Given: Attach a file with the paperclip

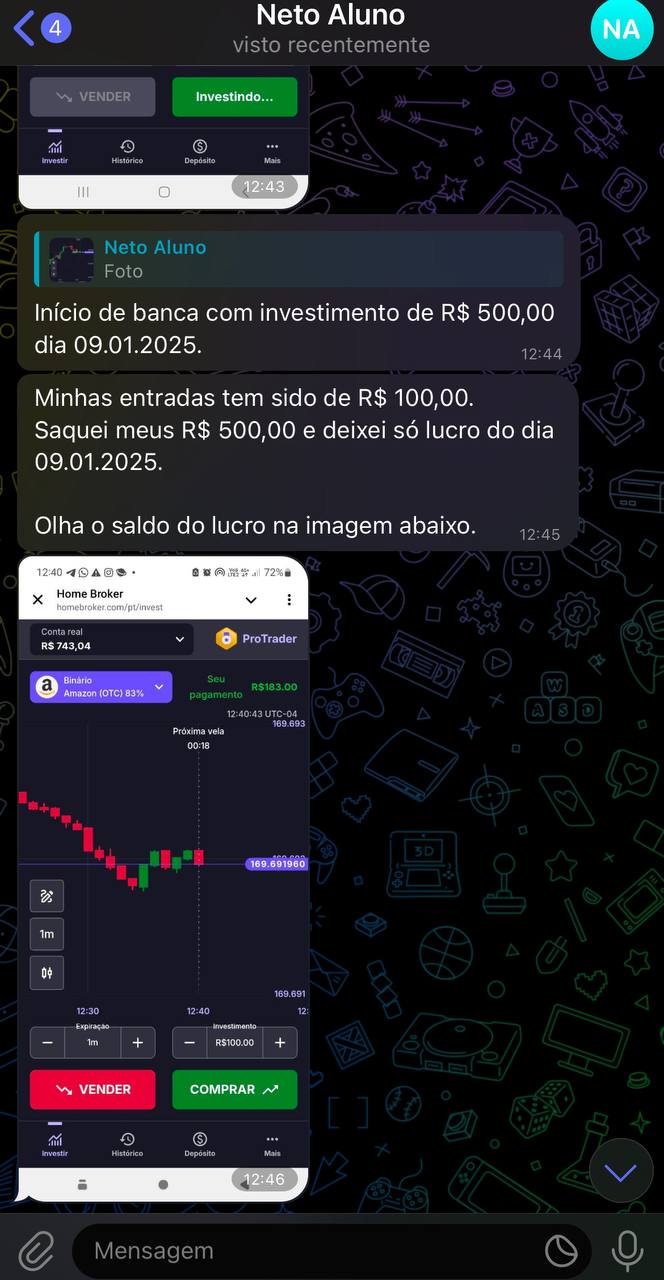Looking at the screenshot, I should click(37, 1250).
